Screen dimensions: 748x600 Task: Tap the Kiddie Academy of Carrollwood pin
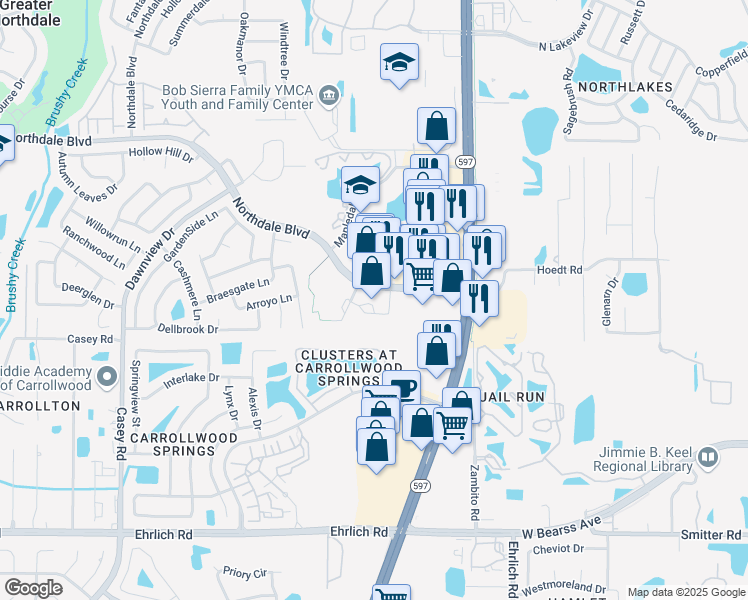(108, 377)
